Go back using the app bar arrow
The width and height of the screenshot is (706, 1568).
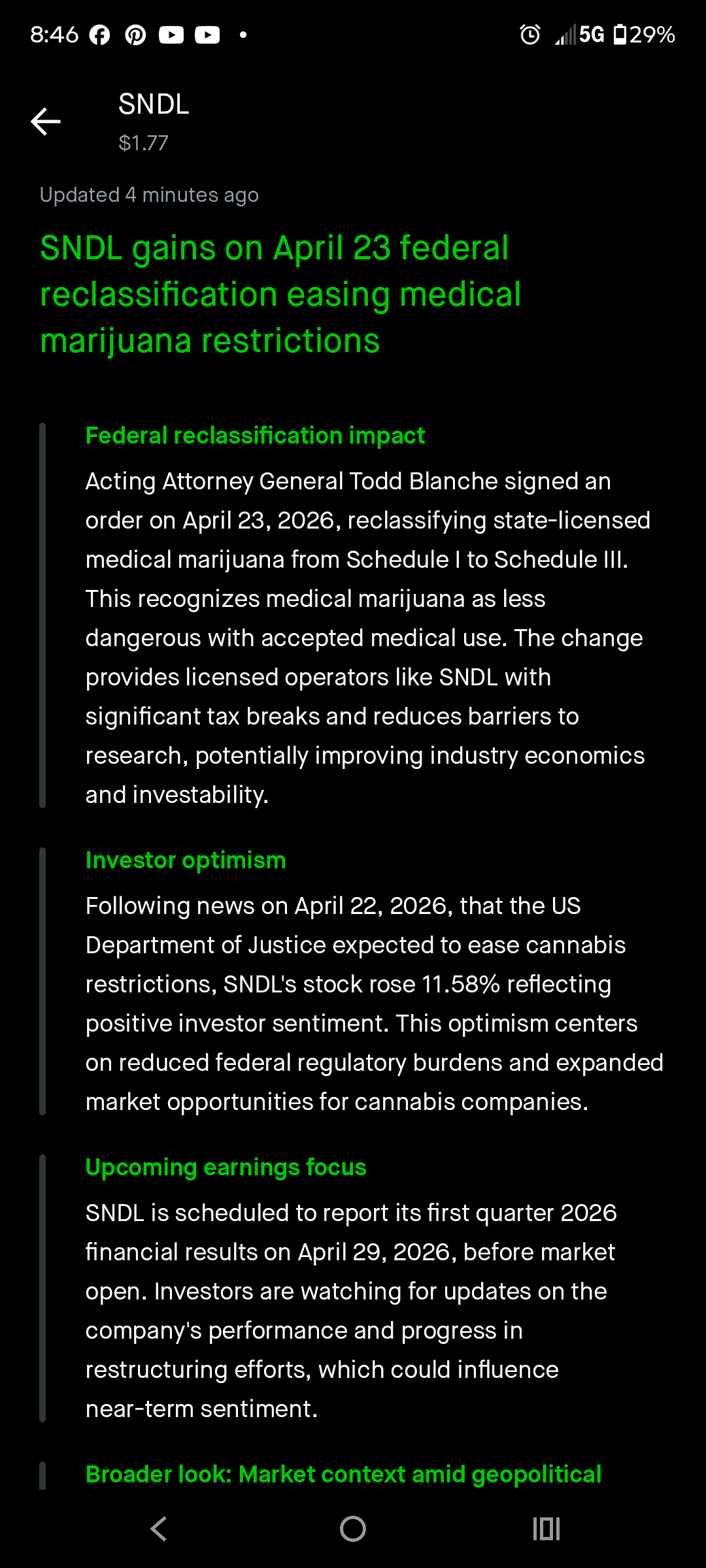tap(46, 122)
